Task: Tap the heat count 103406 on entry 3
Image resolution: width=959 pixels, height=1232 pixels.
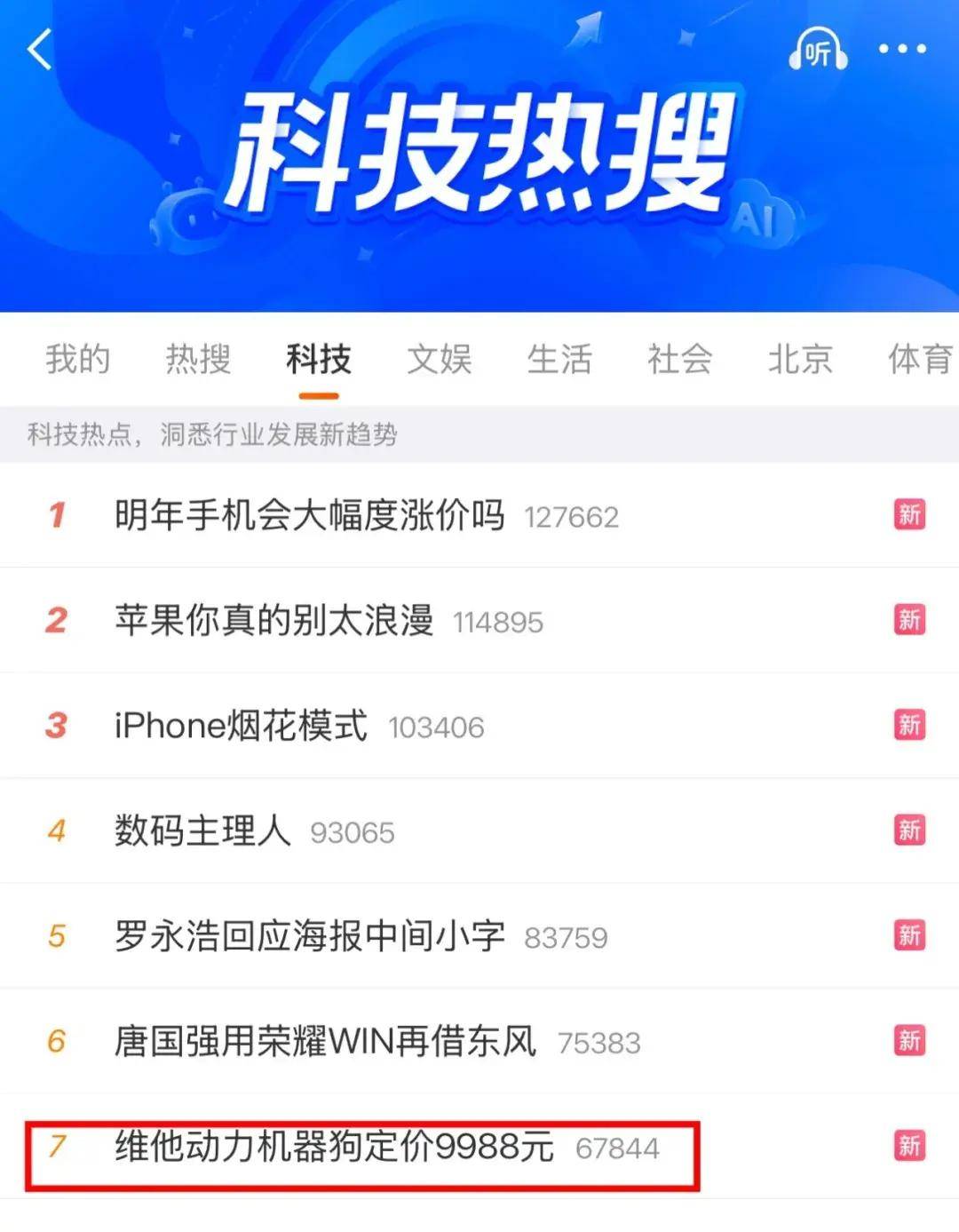Action: pos(435,725)
